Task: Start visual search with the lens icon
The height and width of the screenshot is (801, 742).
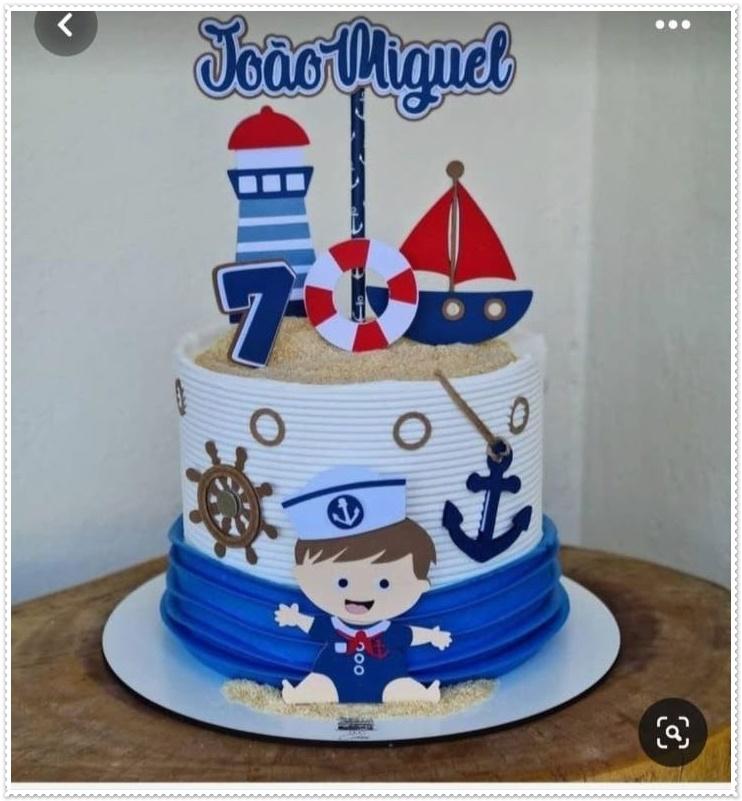Action: 673,732
